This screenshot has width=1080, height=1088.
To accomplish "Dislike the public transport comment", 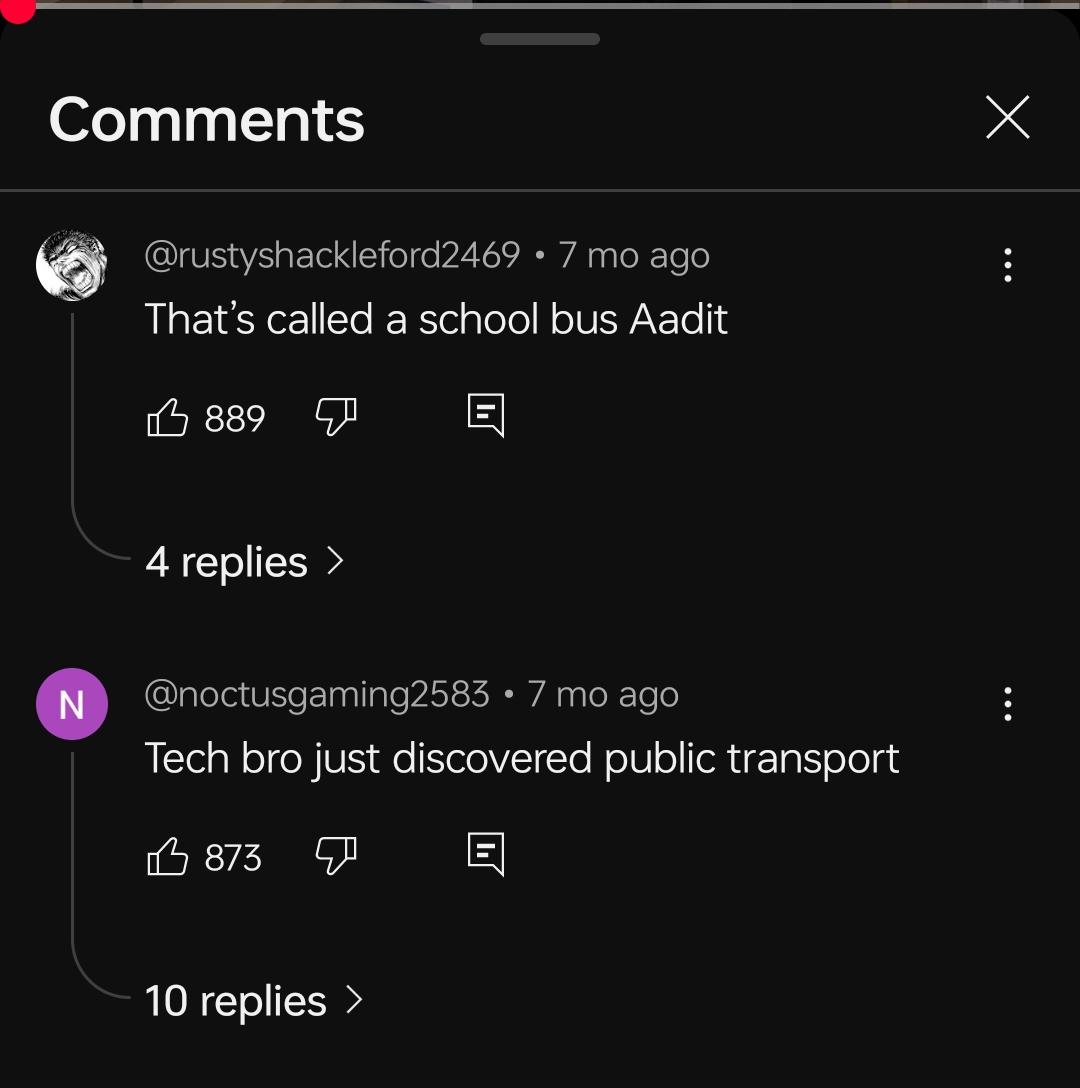I will coord(336,856).
